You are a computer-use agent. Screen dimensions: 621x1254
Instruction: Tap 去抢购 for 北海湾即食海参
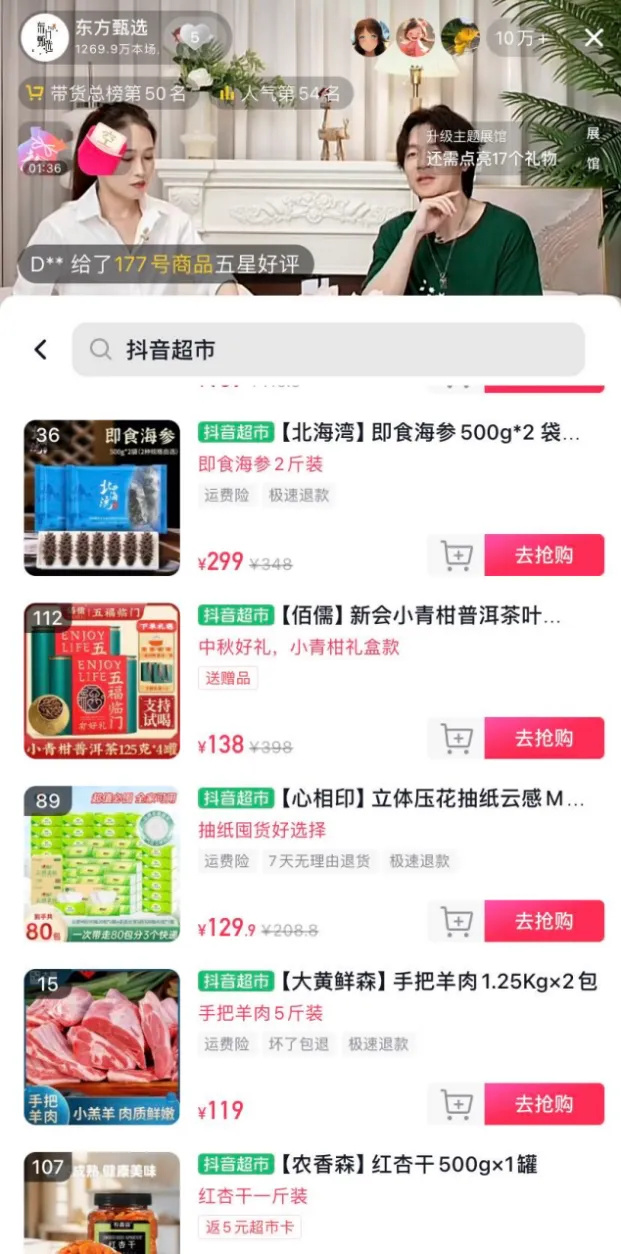544,555
